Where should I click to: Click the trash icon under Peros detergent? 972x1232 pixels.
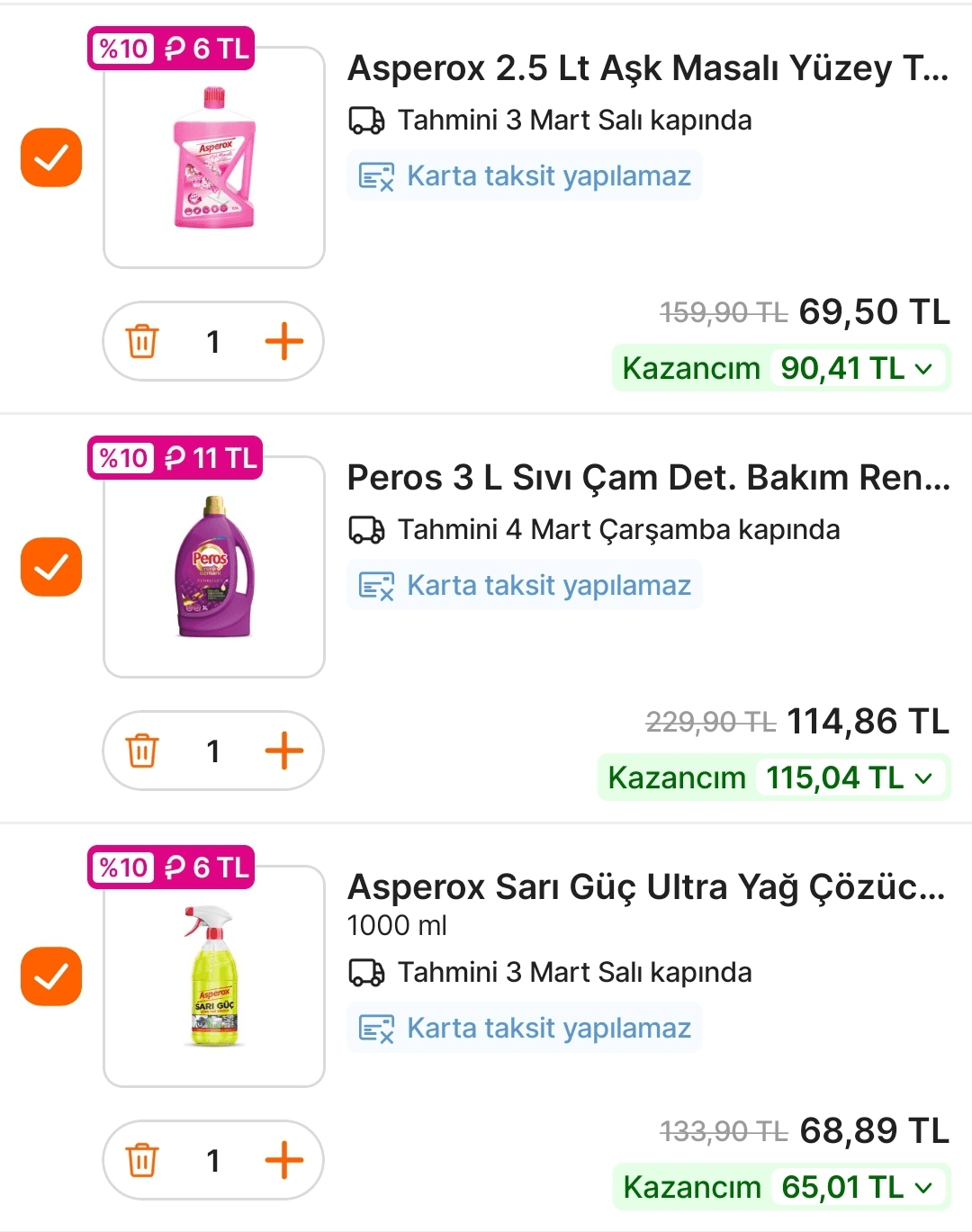pyautogui.click(x=139, y=750)
